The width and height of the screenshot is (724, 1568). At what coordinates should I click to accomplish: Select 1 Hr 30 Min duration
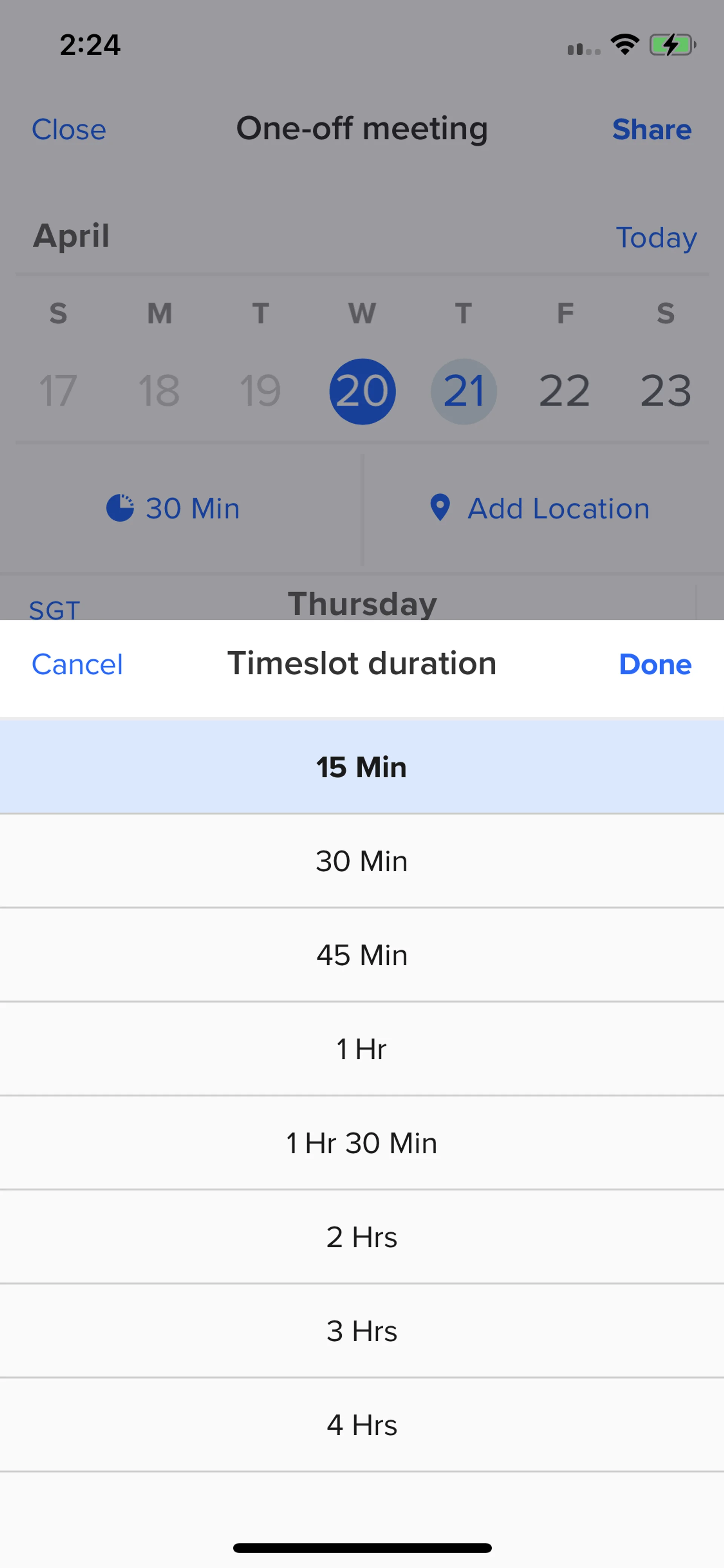click(x=361, y=1143)
